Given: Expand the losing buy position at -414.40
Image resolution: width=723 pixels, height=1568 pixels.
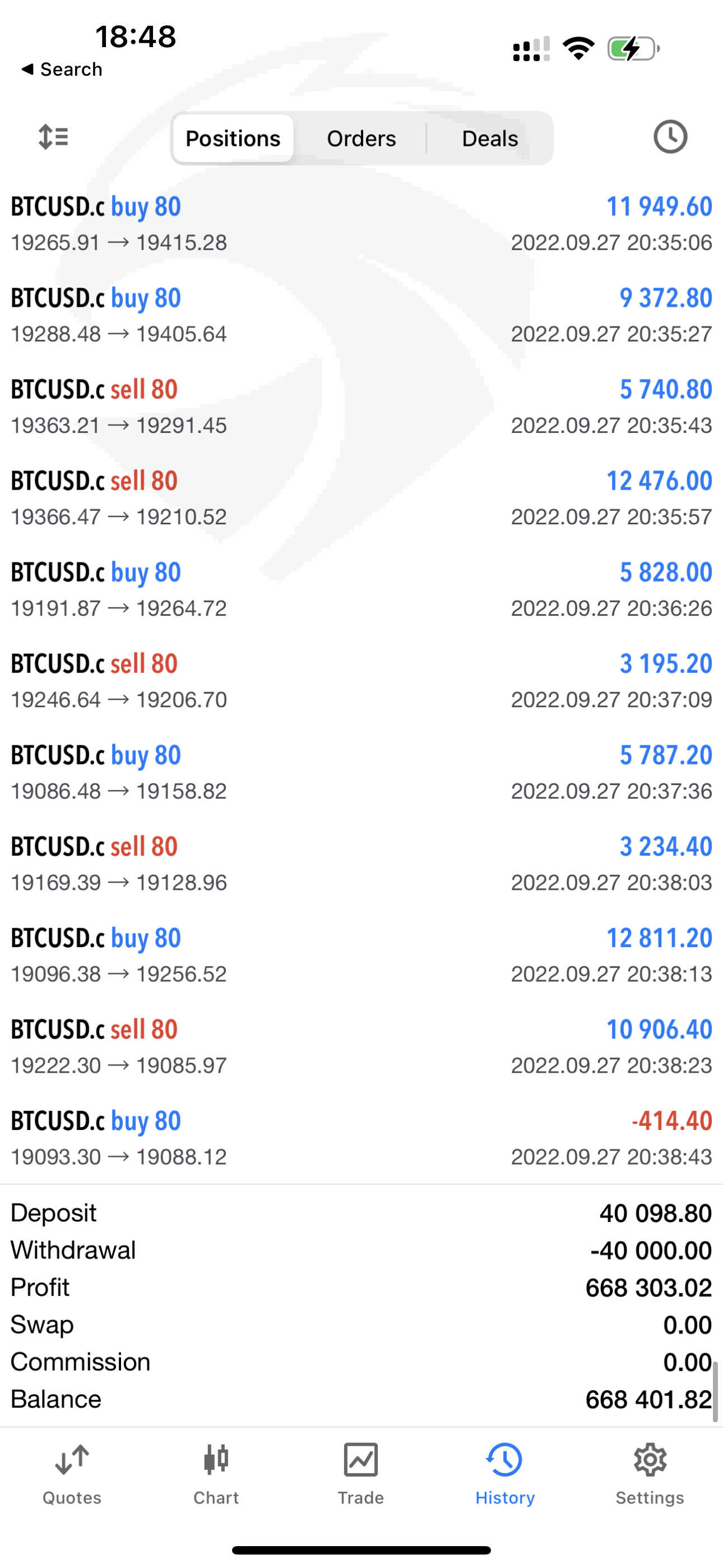Looking at the screenshot, I should [x=361, y=1138].
